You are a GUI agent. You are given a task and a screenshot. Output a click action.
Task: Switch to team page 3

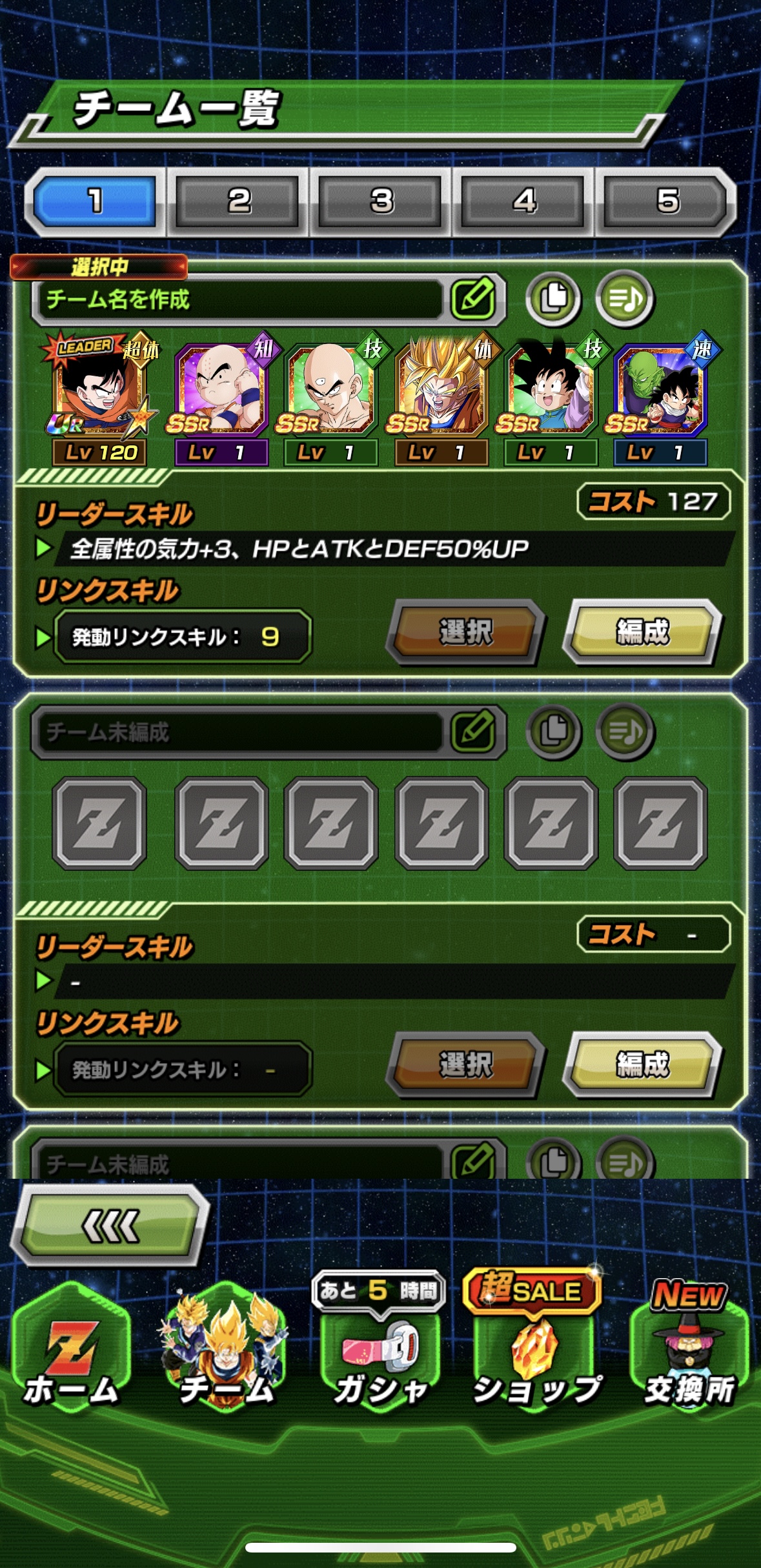pos(381,201)
